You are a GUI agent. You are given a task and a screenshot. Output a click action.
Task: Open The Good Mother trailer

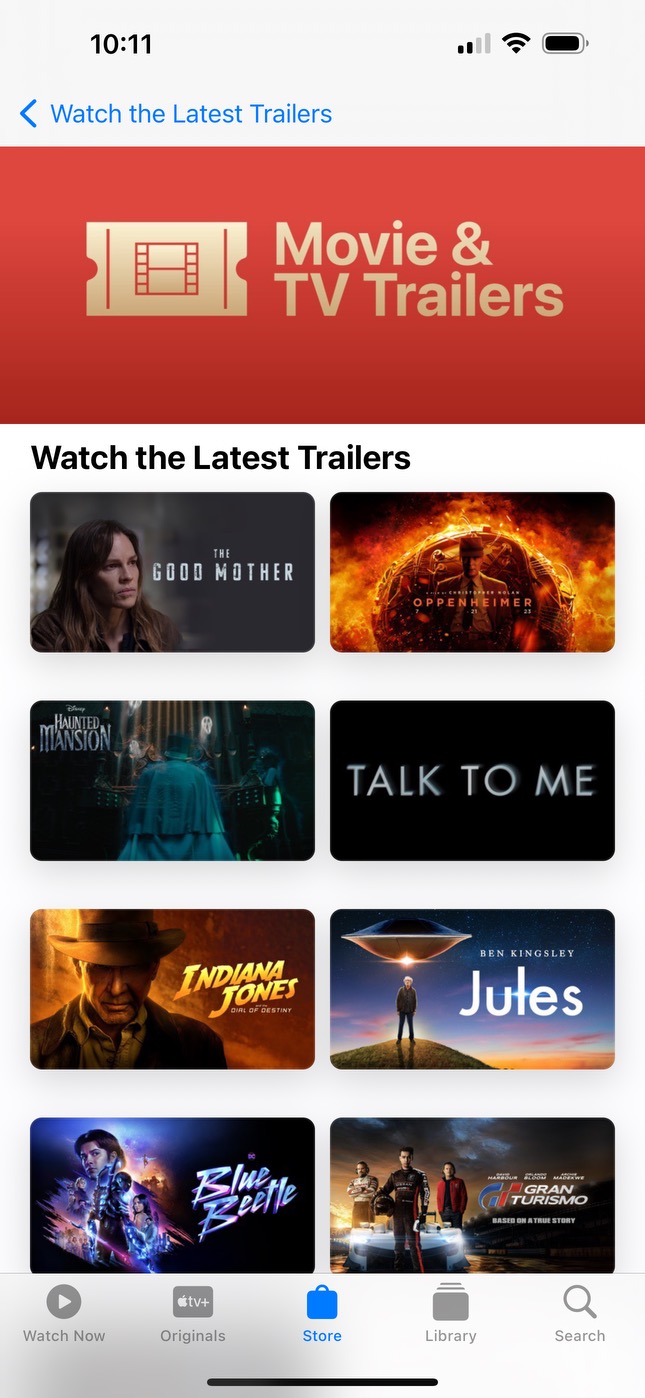click(x=172, y=572)
